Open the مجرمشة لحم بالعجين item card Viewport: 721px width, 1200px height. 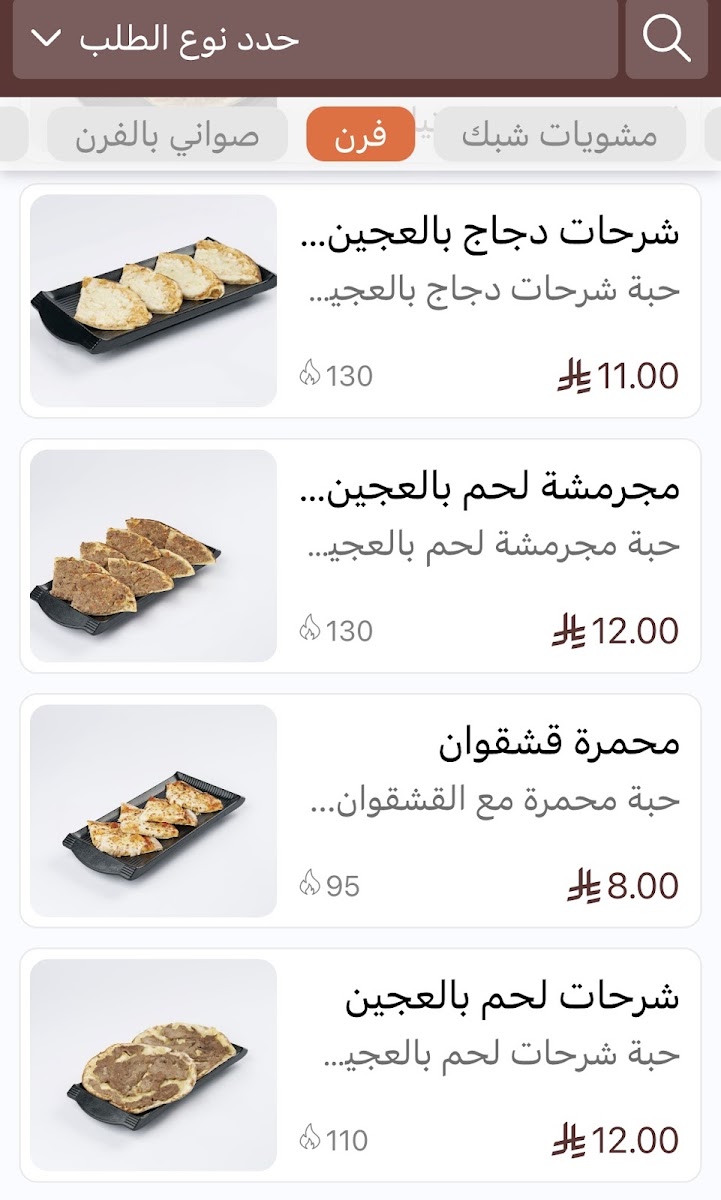(360, 556)
